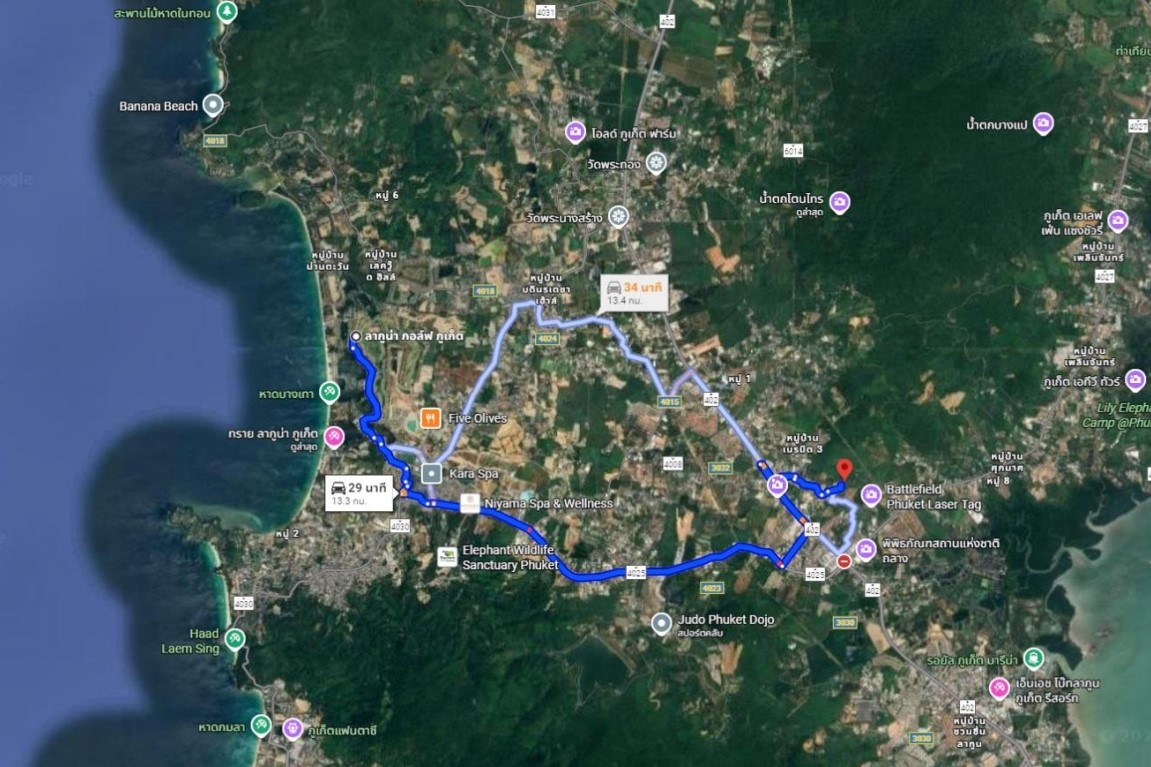
Task: Open the Judo Phuket Dojo marker
Action: tap(661, 624)
